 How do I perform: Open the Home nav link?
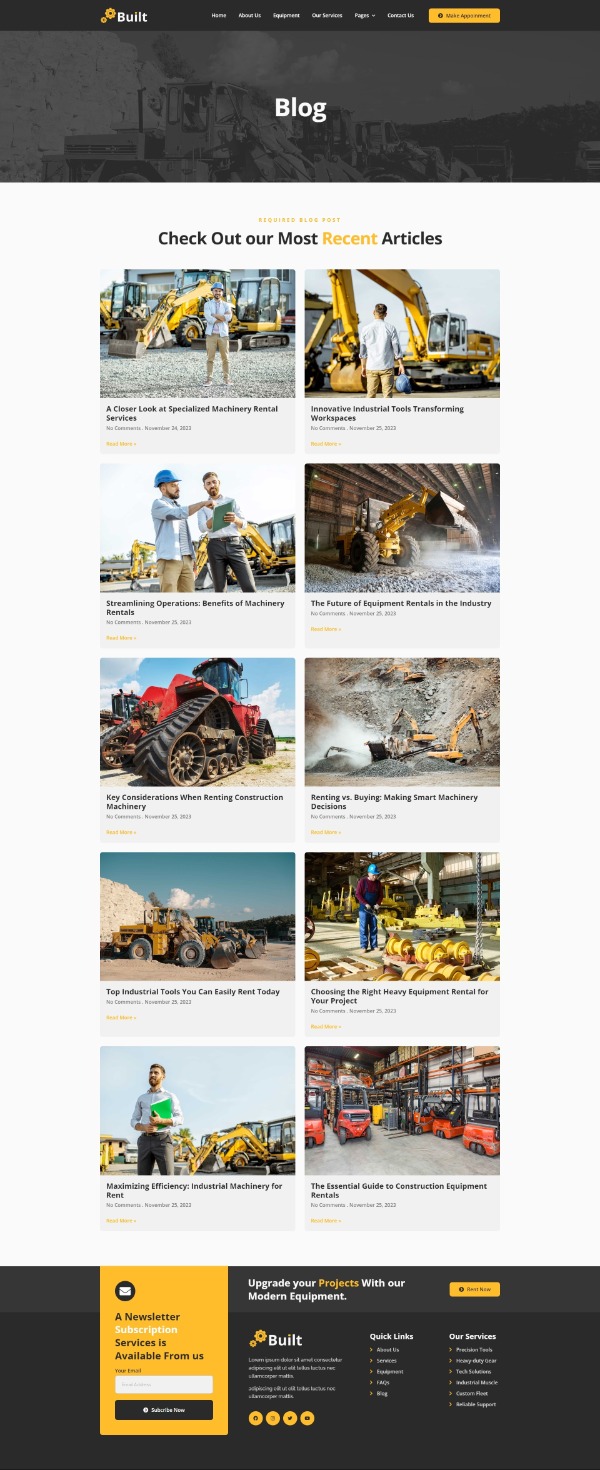219,16
